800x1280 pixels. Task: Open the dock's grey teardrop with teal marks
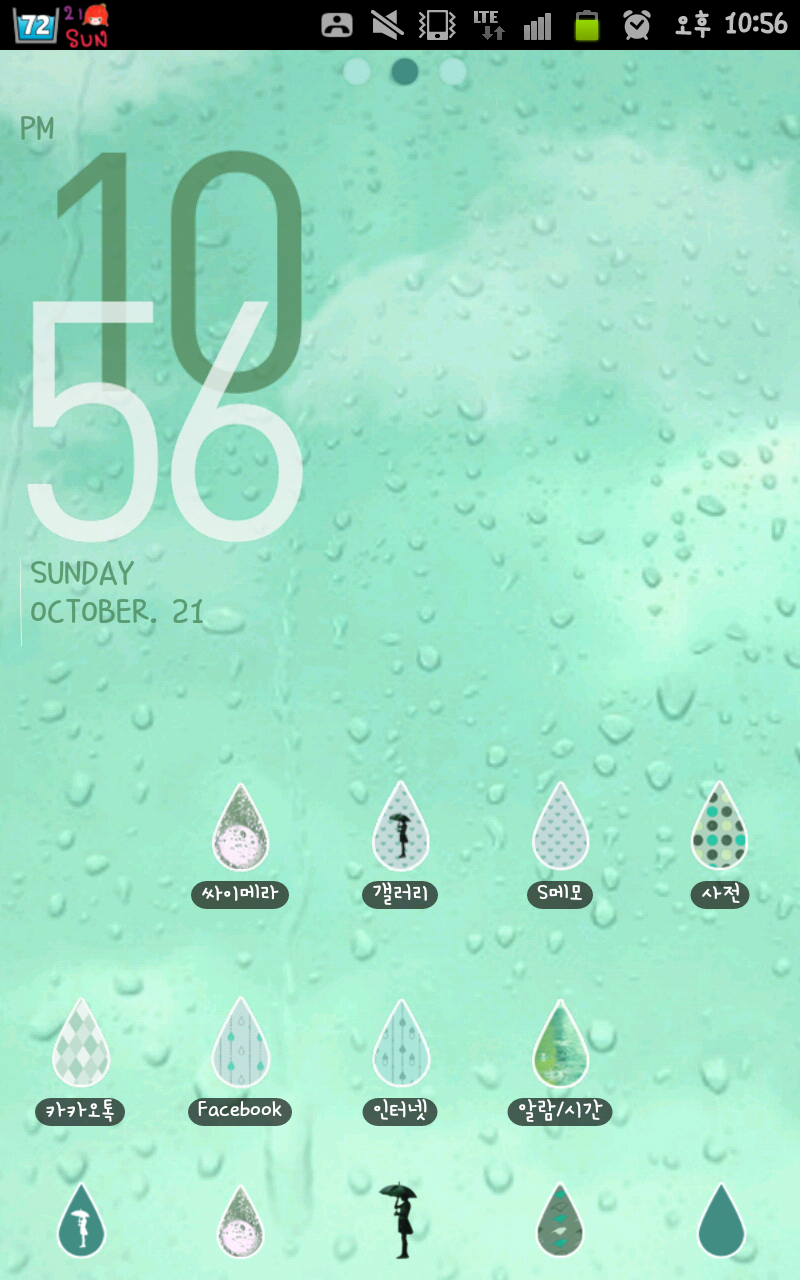click(x=560, y=1221)
